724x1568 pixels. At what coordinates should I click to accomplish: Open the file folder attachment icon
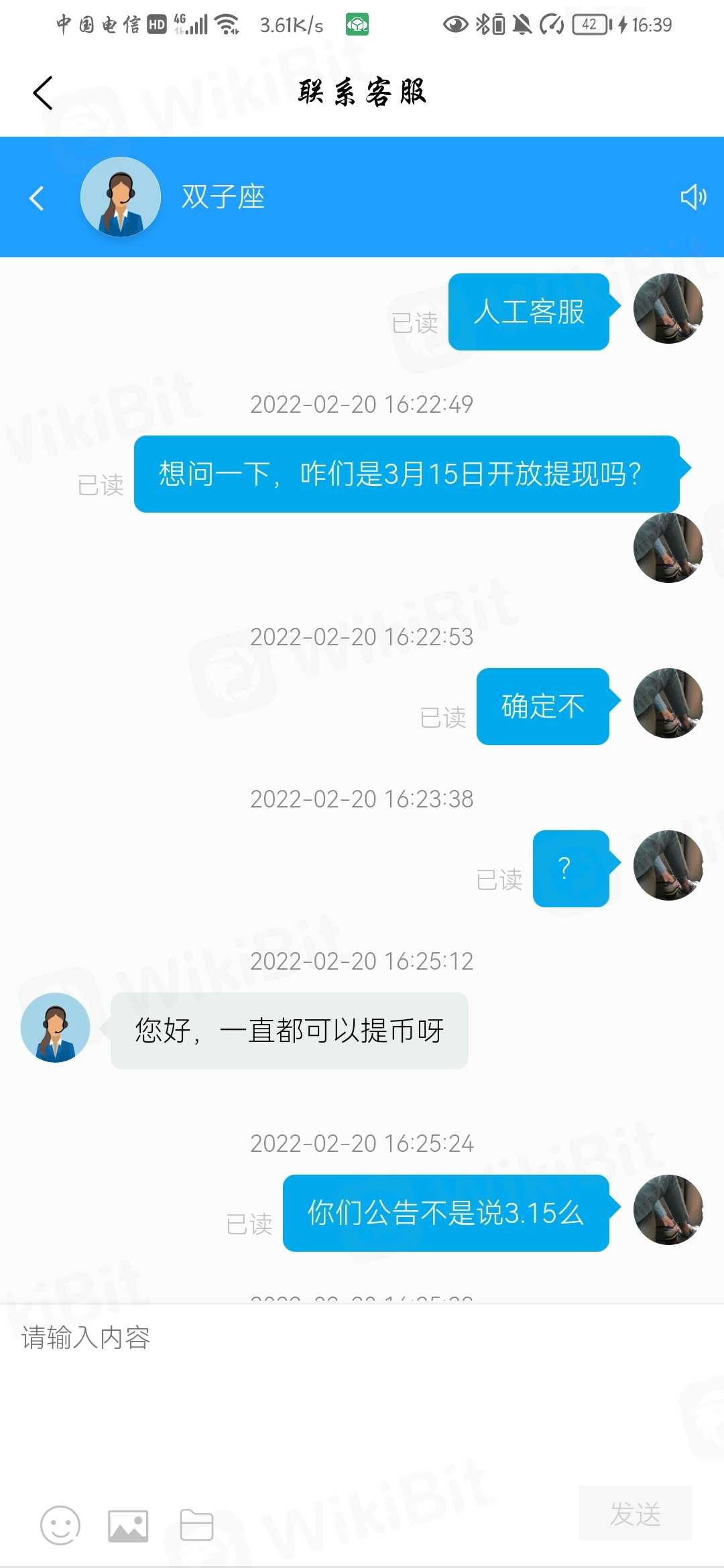196,1526
